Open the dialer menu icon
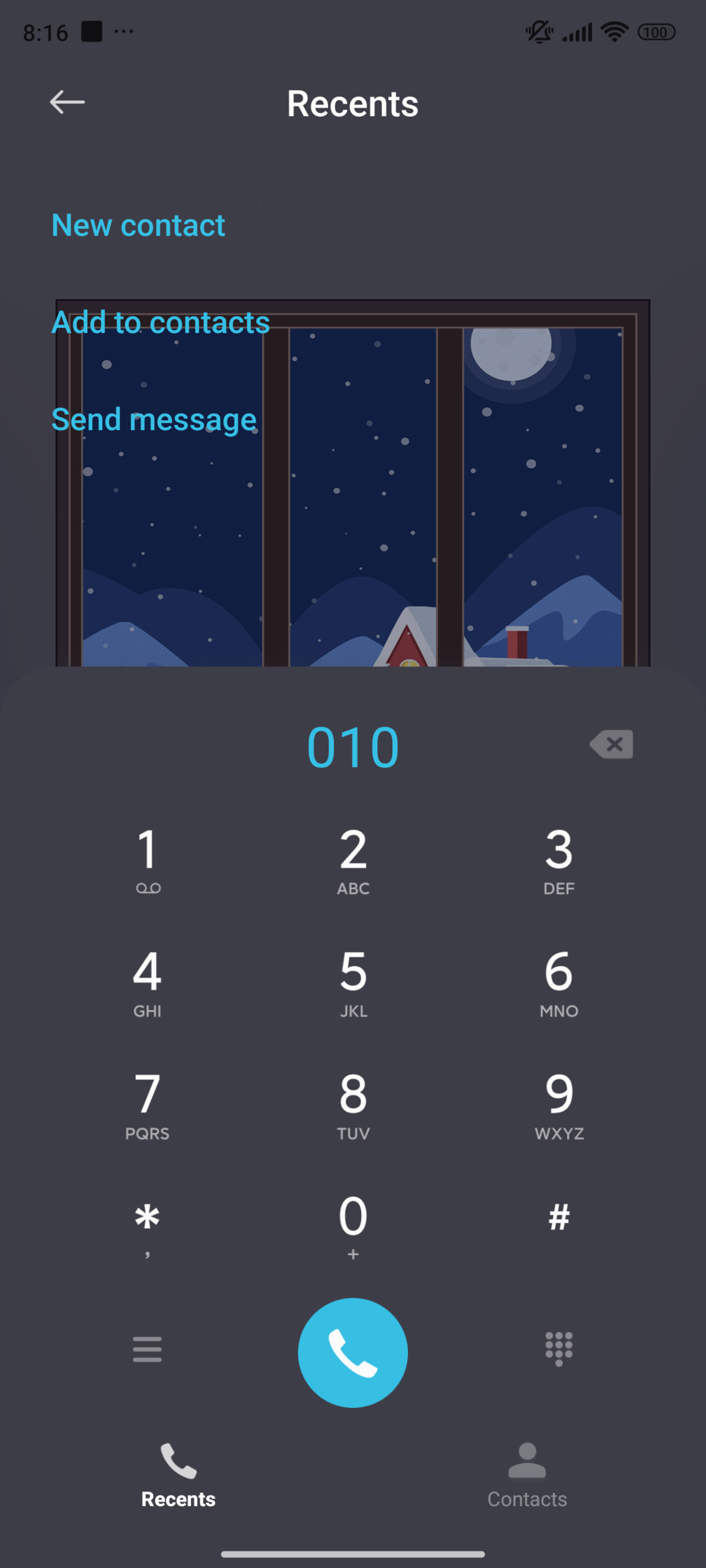 (x=147, y=1349)
